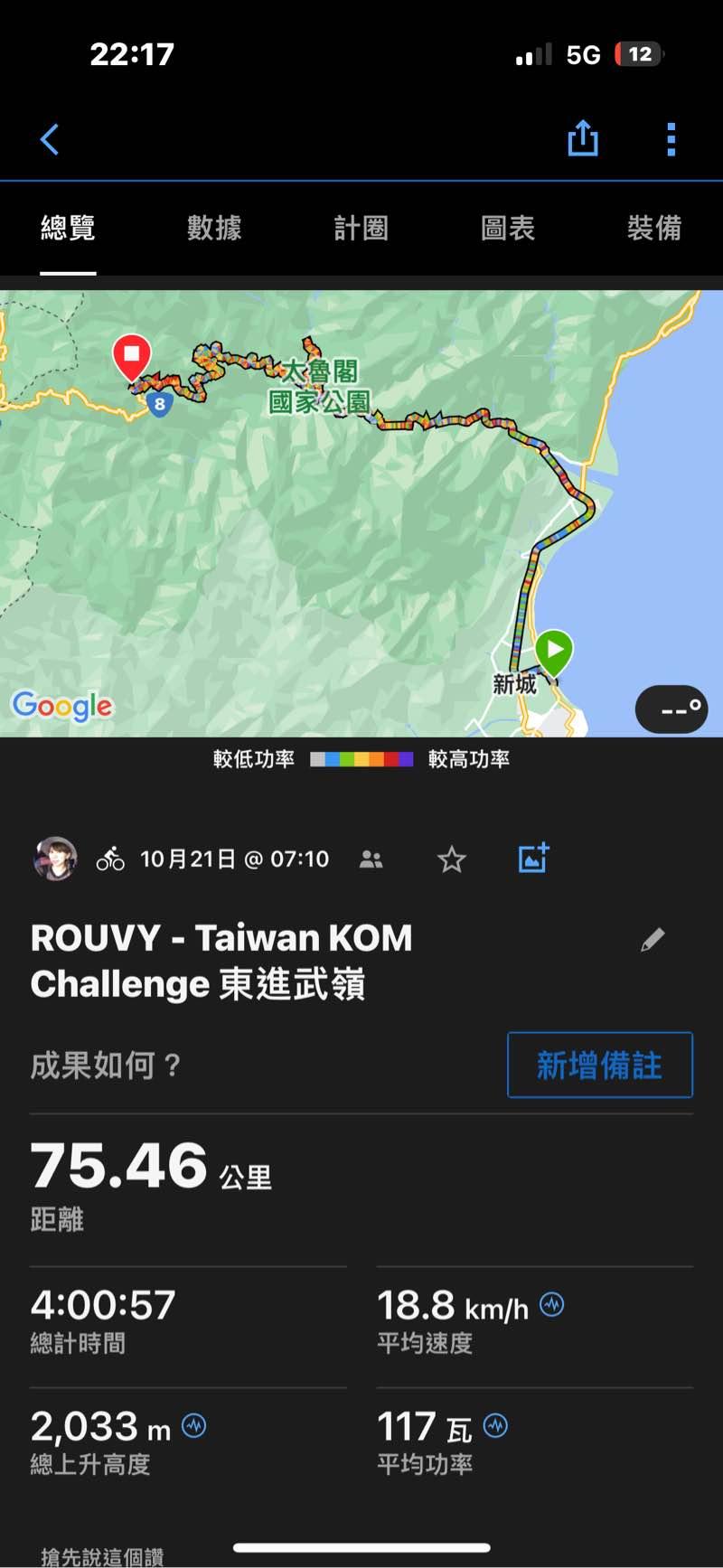Show info for 平均速度

pos(552,1304)
